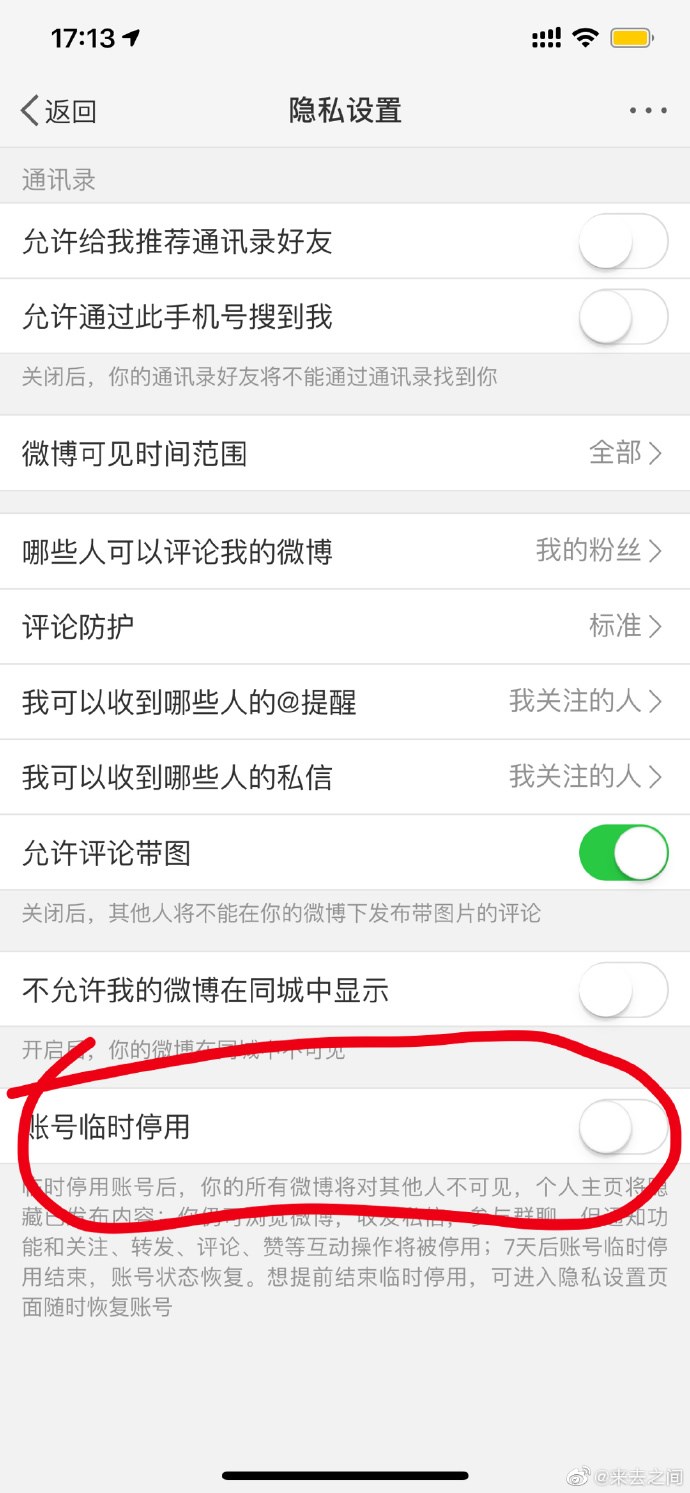Open the three-dot overflow menu

click(647, 110)
